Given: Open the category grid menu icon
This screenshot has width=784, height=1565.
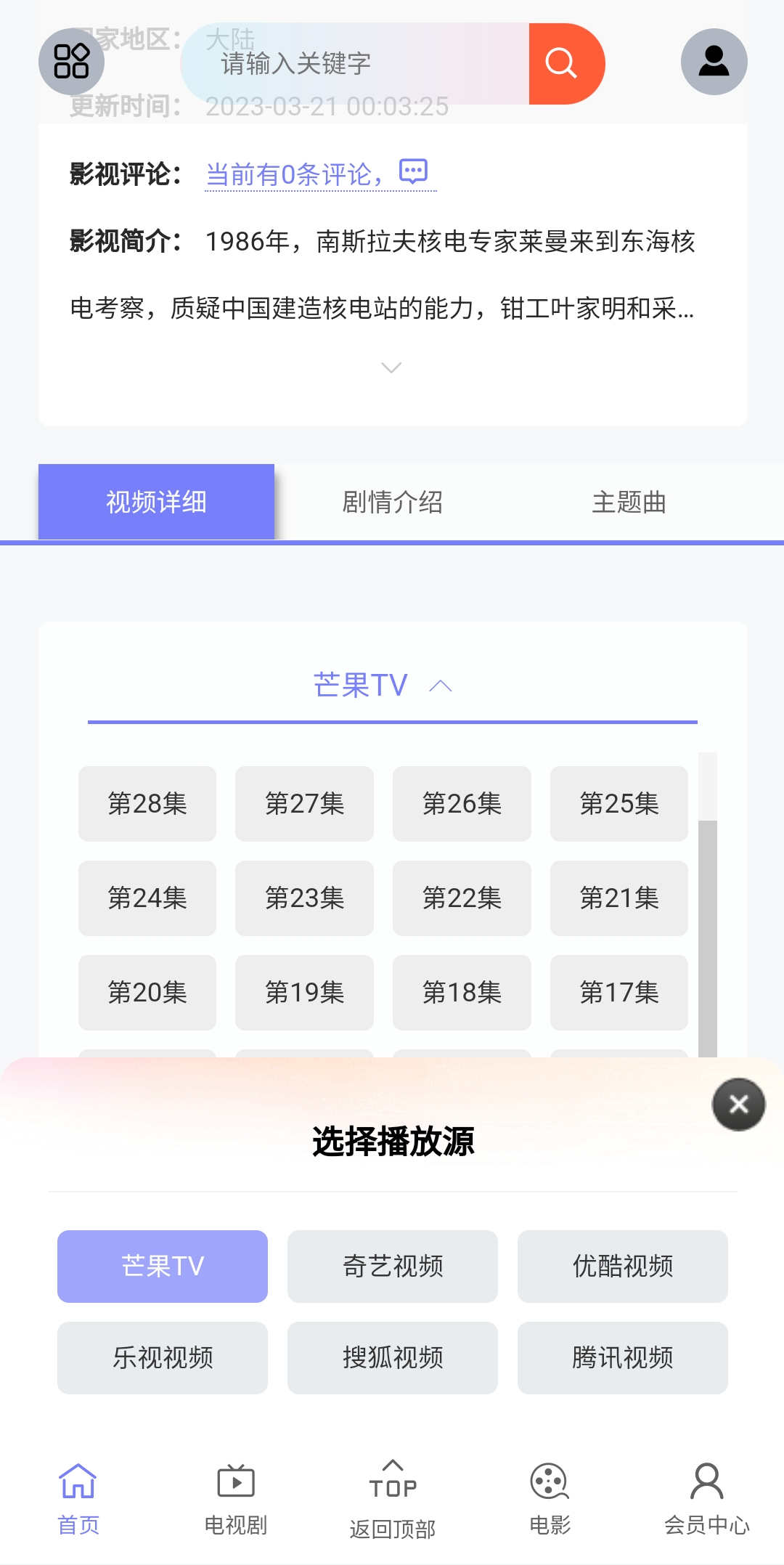Looking at the screenshot, I should 71,62.
